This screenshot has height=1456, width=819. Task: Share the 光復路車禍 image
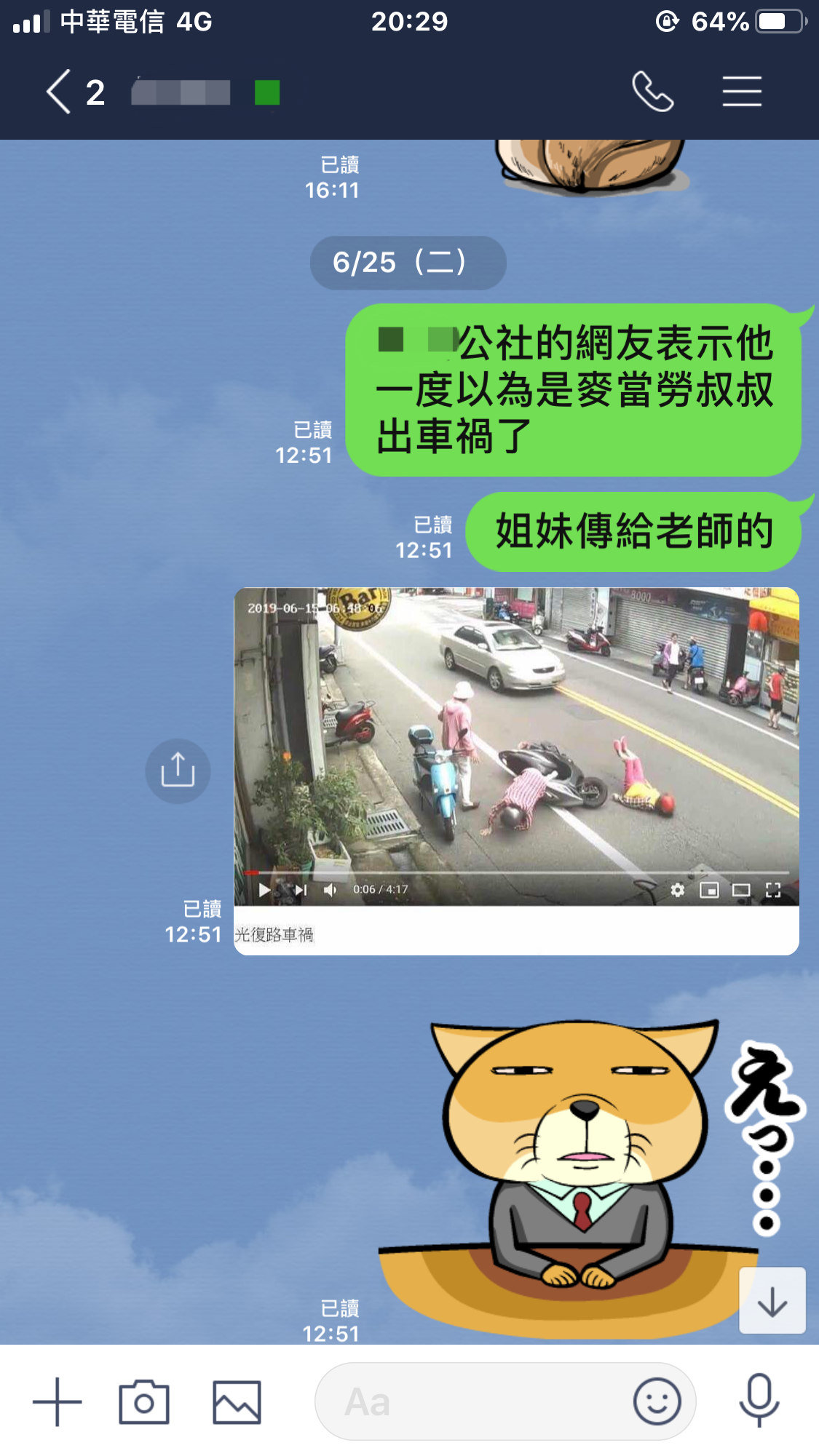click(x=178, y=771)
